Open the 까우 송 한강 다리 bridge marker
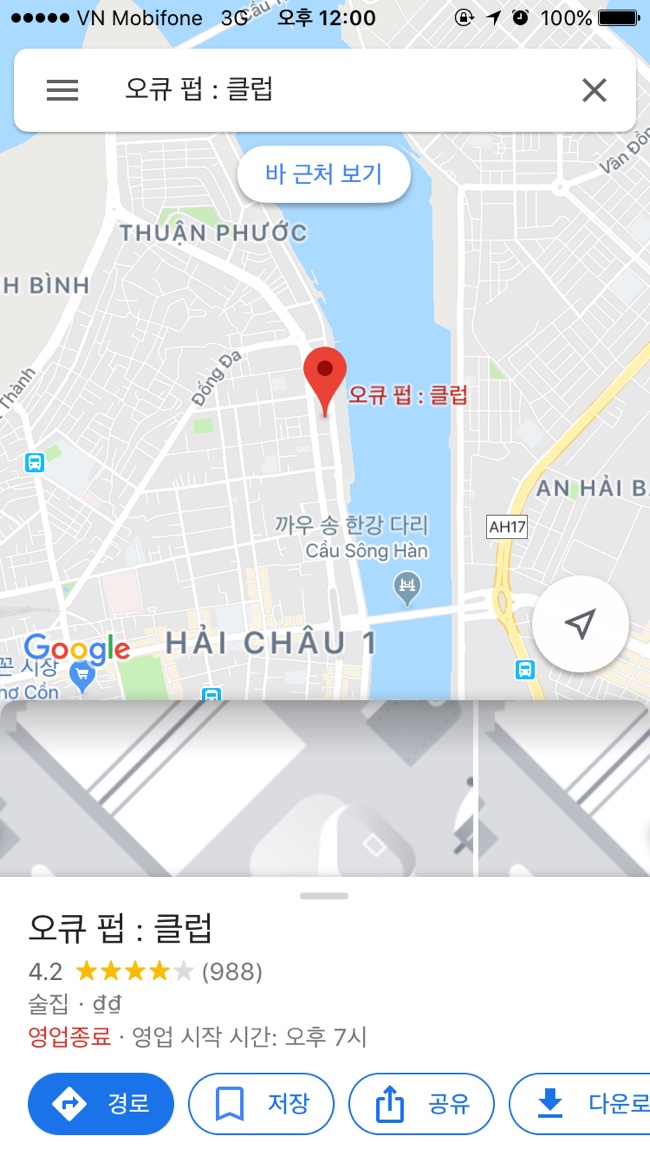 [x=407, y=585]
